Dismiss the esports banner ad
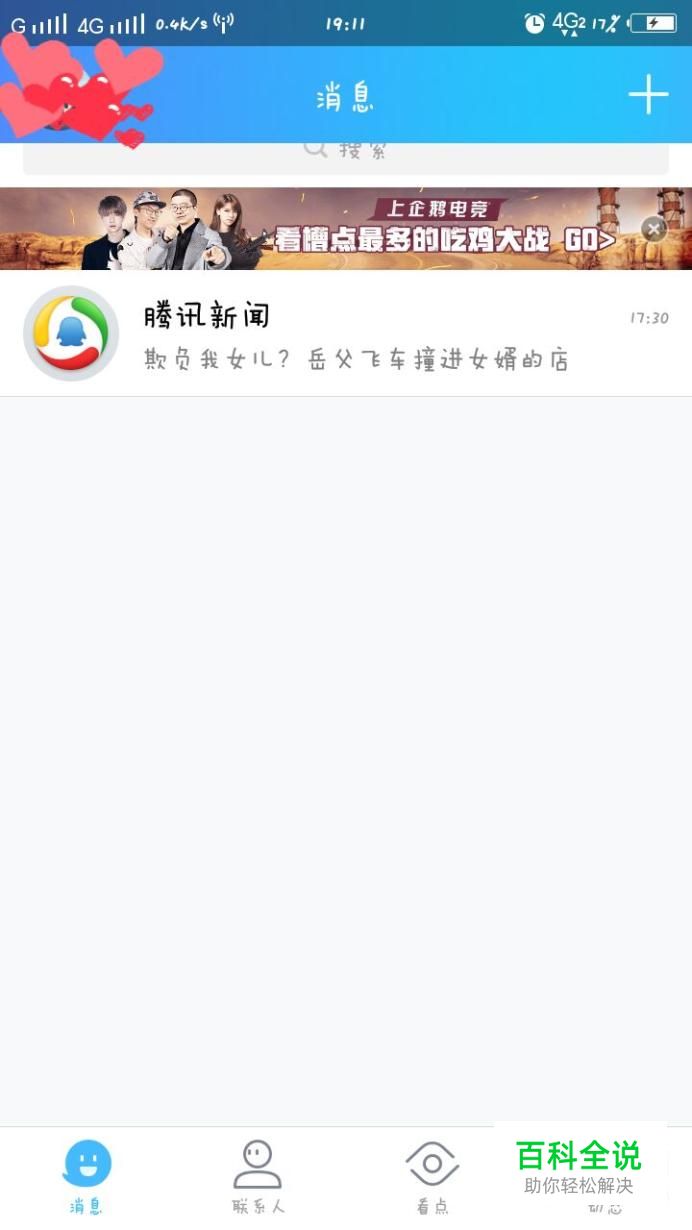The height and width of the screenshot is (1230, 692). tap(653, 229)
